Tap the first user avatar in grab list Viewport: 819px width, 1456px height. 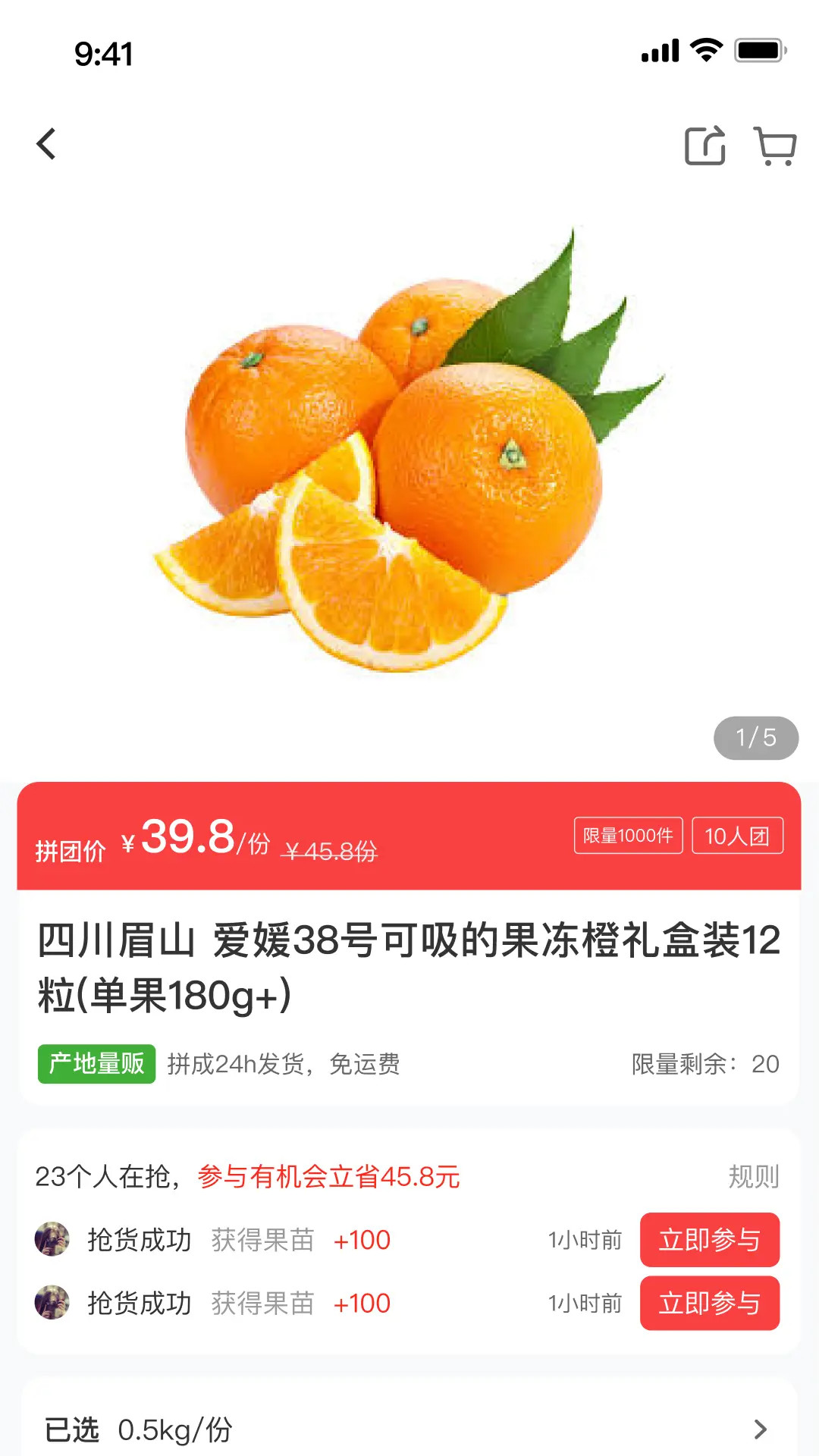[52, 1241]
